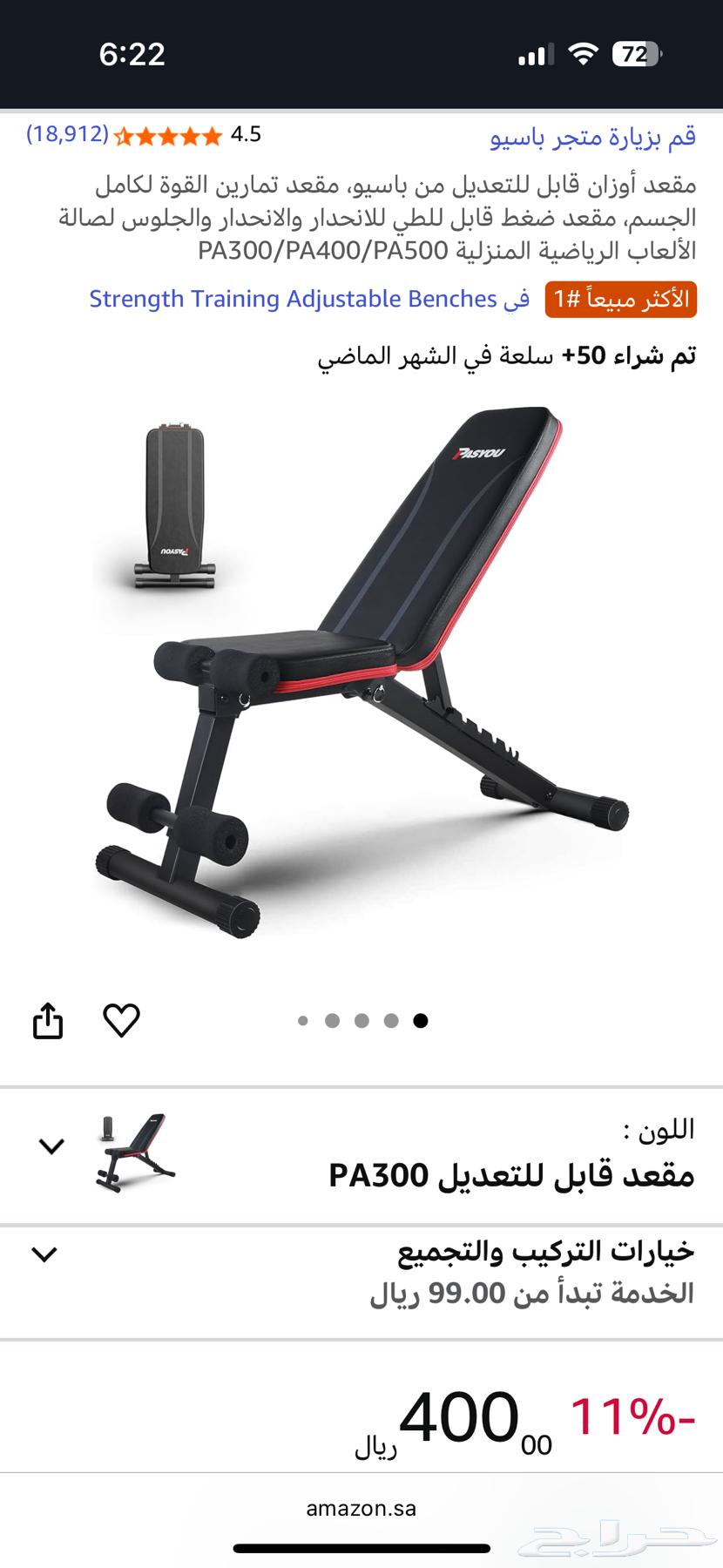This screenshot has height=1568, width=723.
Task: Toggle the heart to favorite the bench
Action: pos(123,1021)
